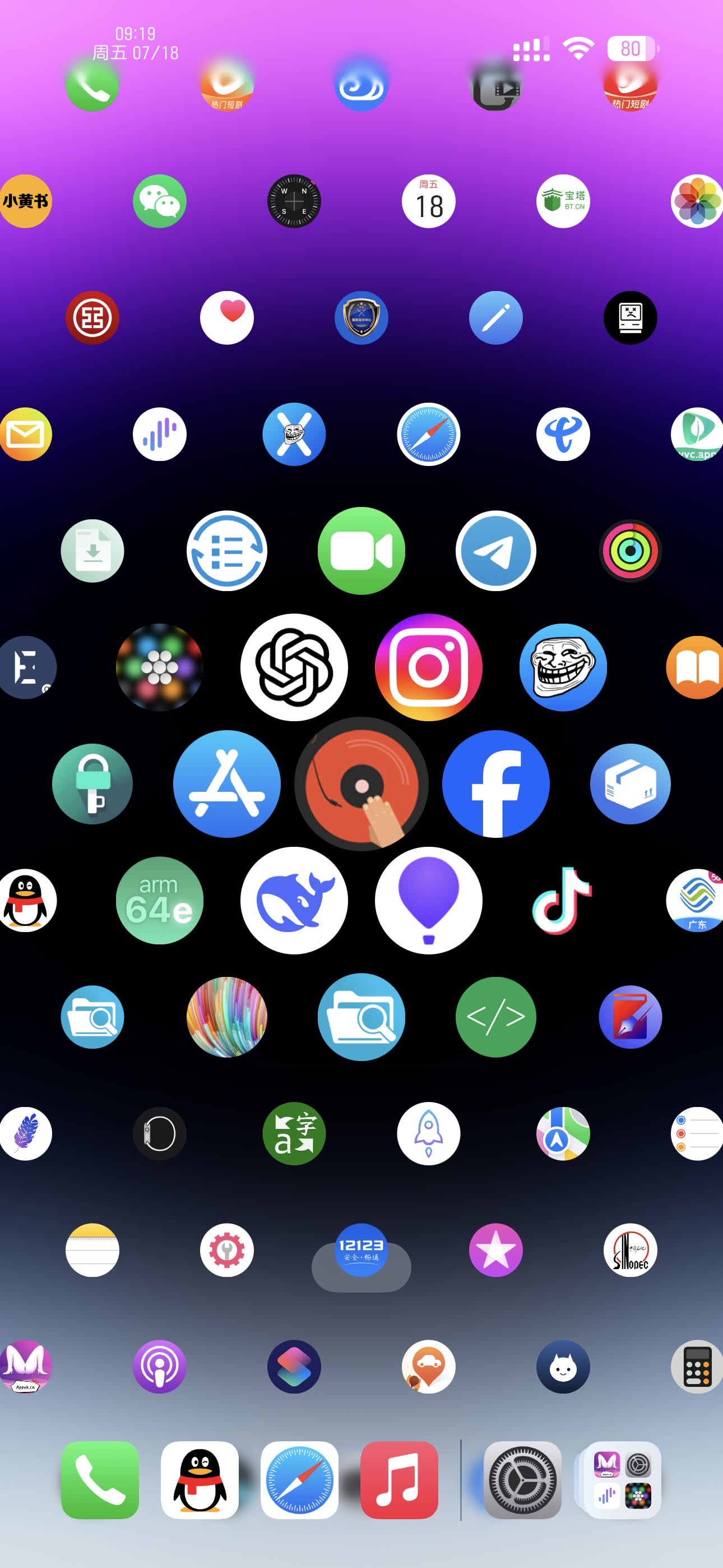
Task: Open Telegram
Action: point(495,551)
